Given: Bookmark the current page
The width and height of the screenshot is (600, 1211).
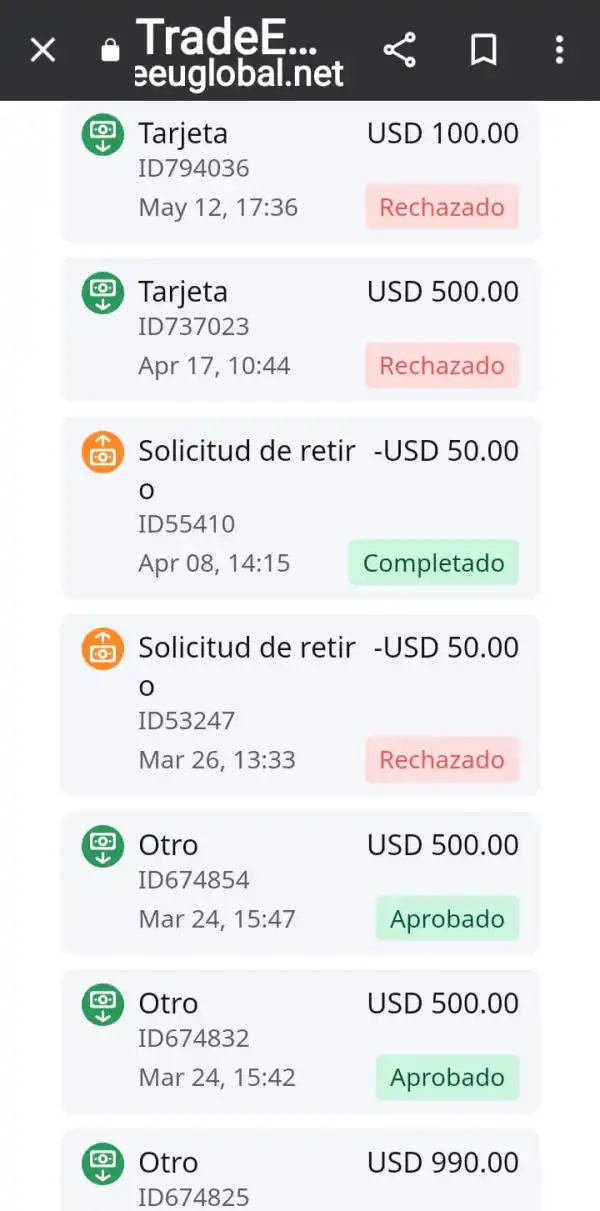Looking at the screenshot, I should (484, 50).
